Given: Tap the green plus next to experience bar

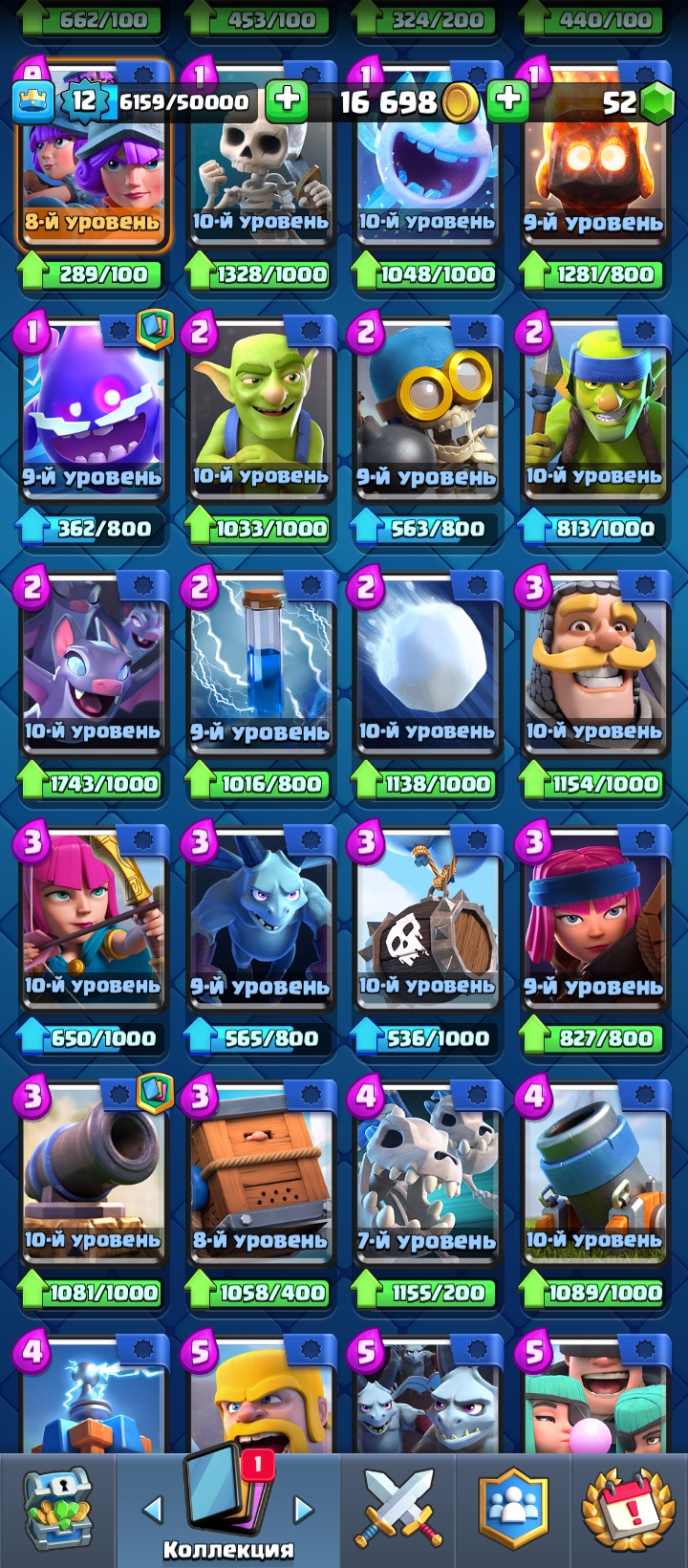Looking at the screenshot, I should click(285, 100).
